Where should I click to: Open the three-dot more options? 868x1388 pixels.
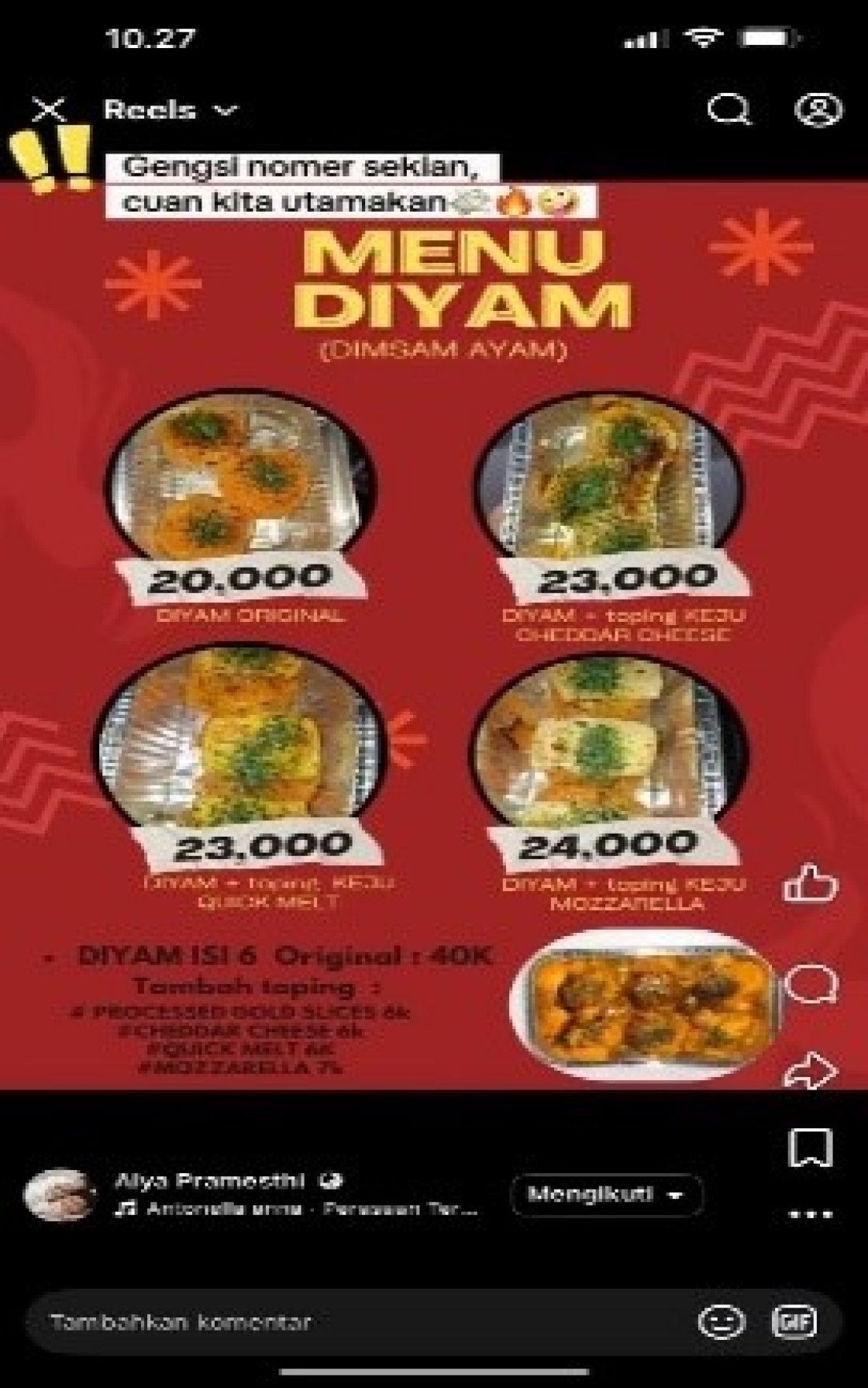tap(811, 1214)
